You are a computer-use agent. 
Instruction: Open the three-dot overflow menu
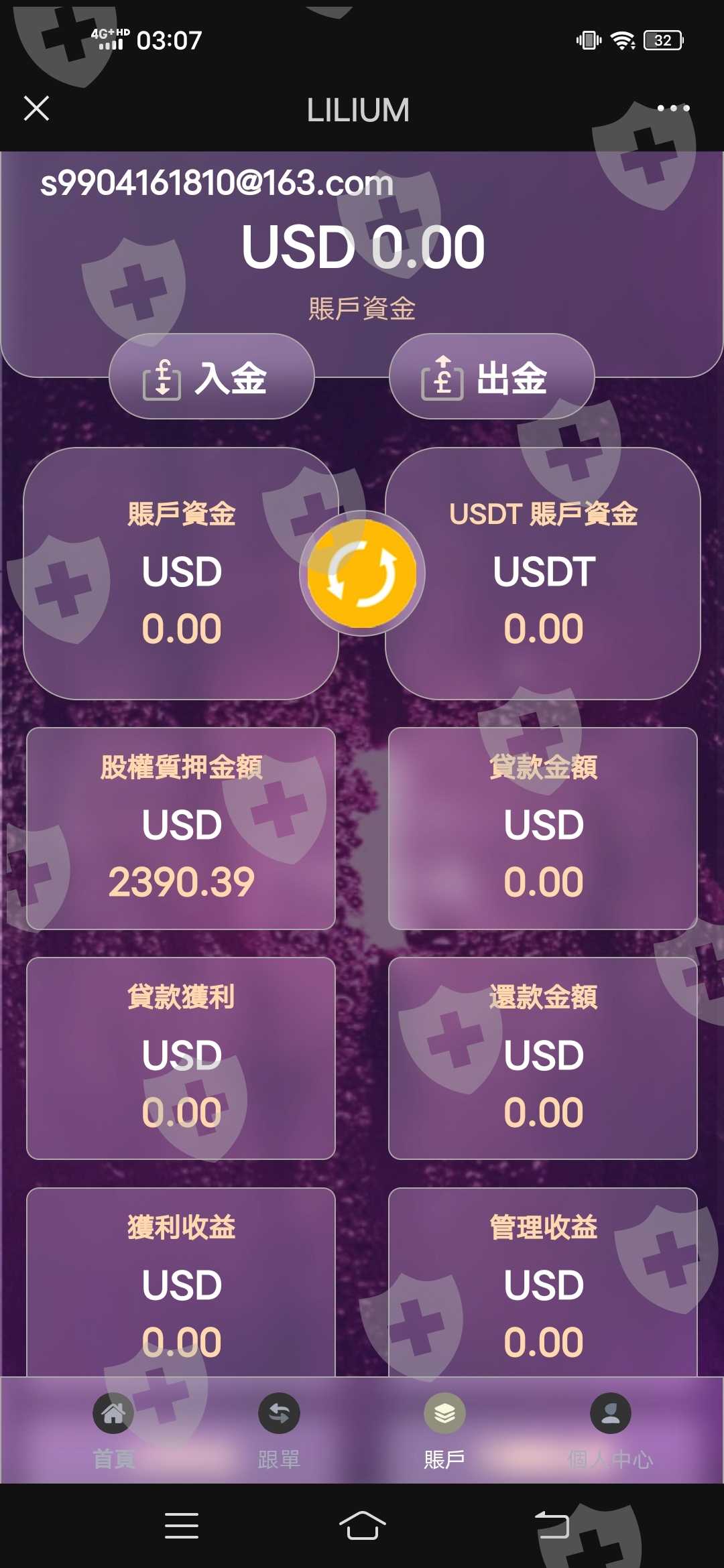coord(672,109)
